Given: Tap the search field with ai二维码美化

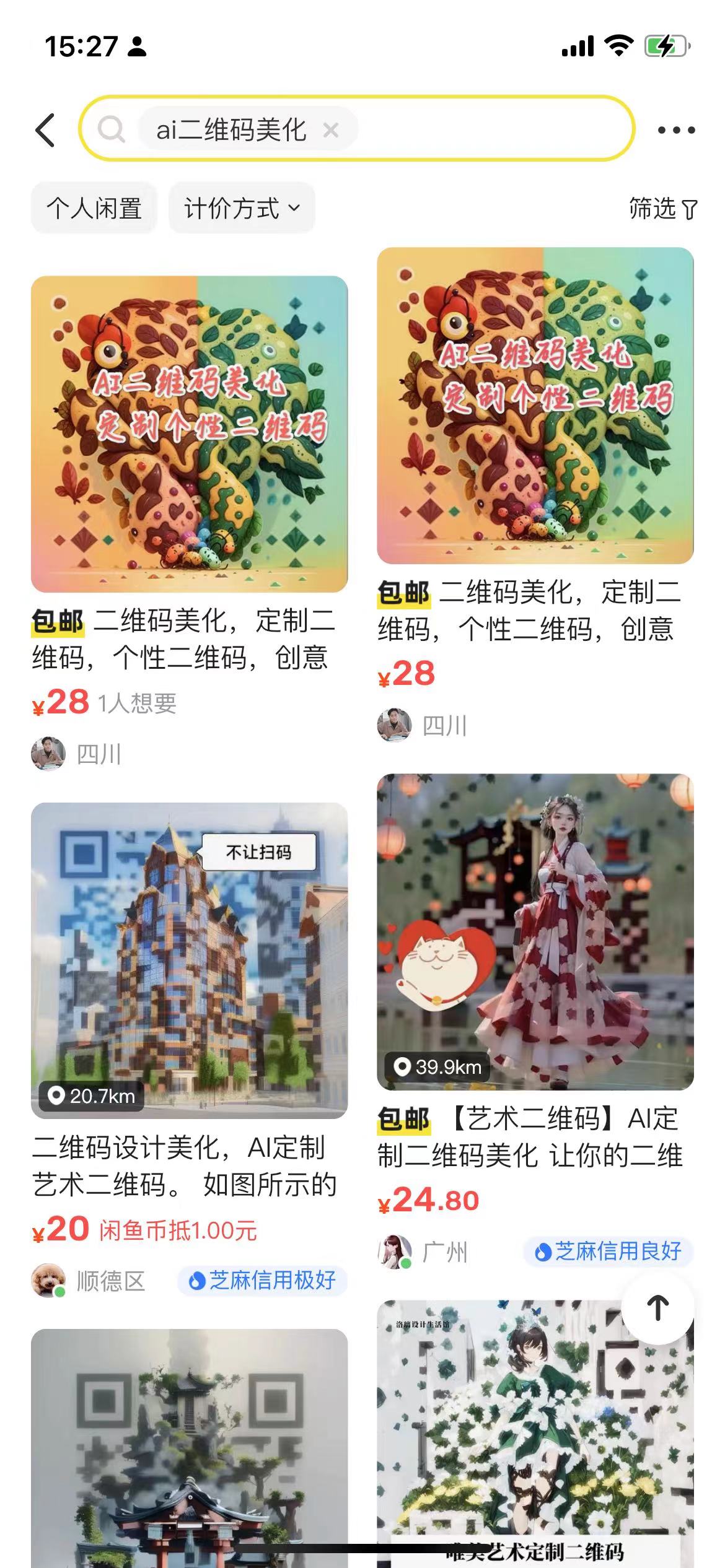Looking at the screenshot, I should pos(483,129).
